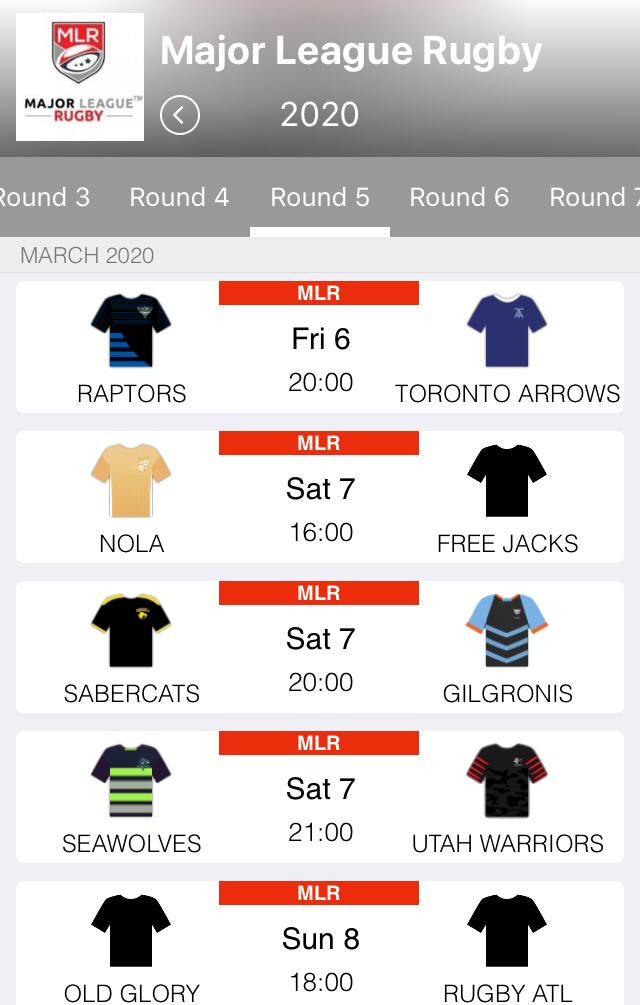Switch to the Round 6 tab

click(459, 197)
